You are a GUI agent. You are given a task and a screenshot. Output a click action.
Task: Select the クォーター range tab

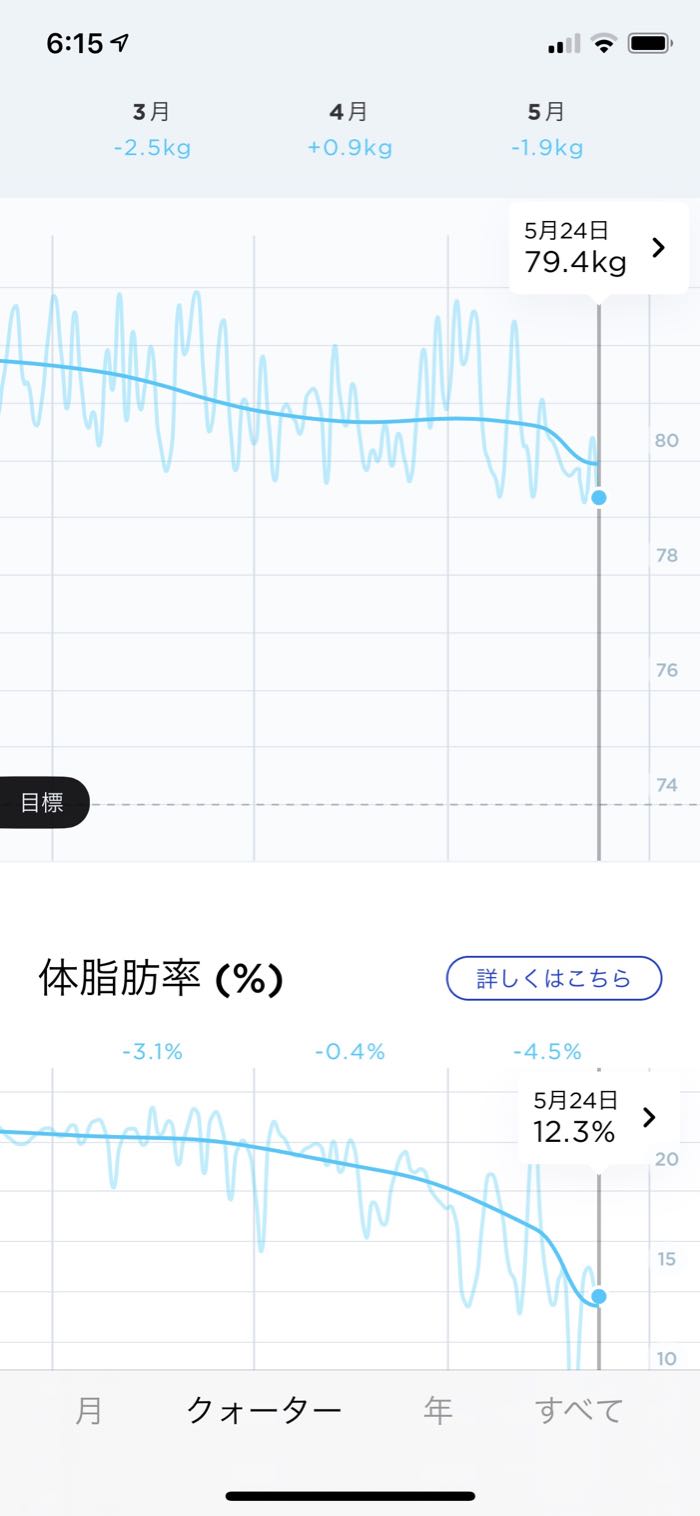(x=264, y=1411)
